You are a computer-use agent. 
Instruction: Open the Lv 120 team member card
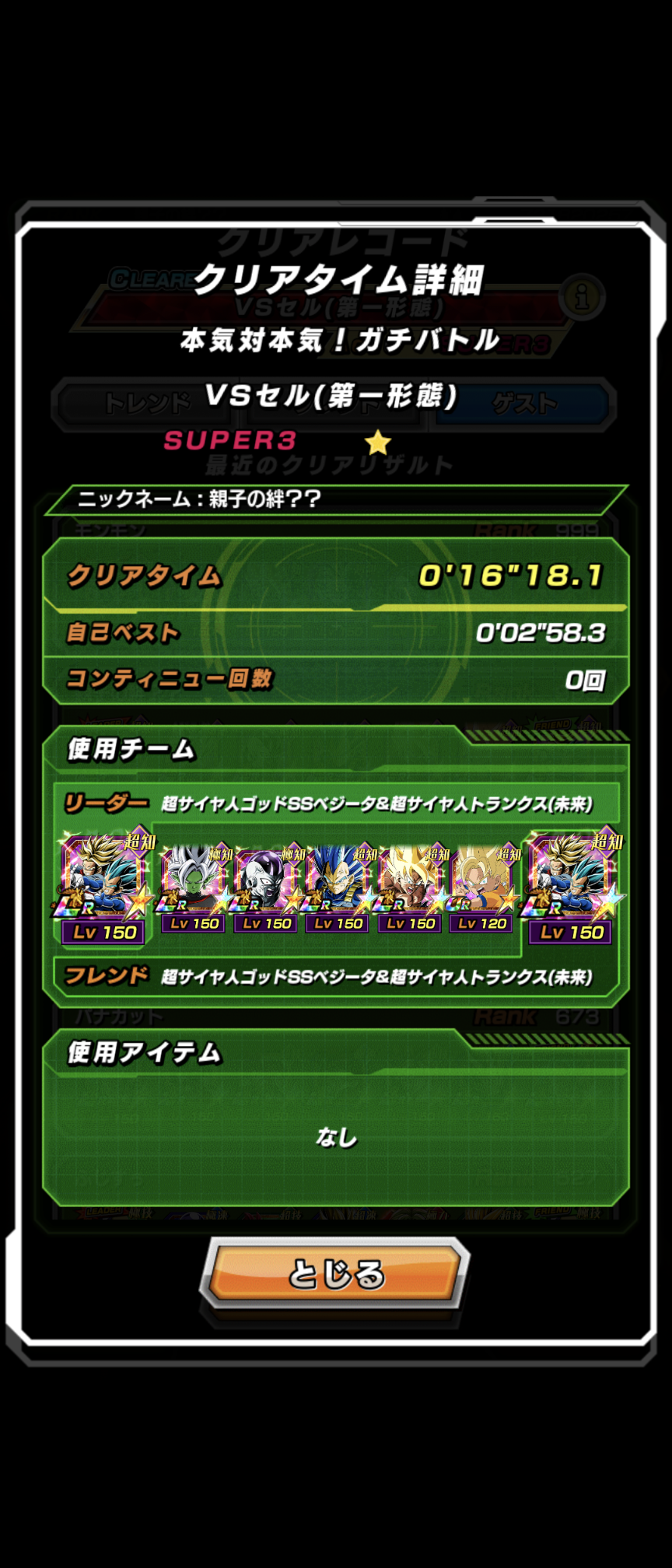pyautogui.click(x=482, y=887)
